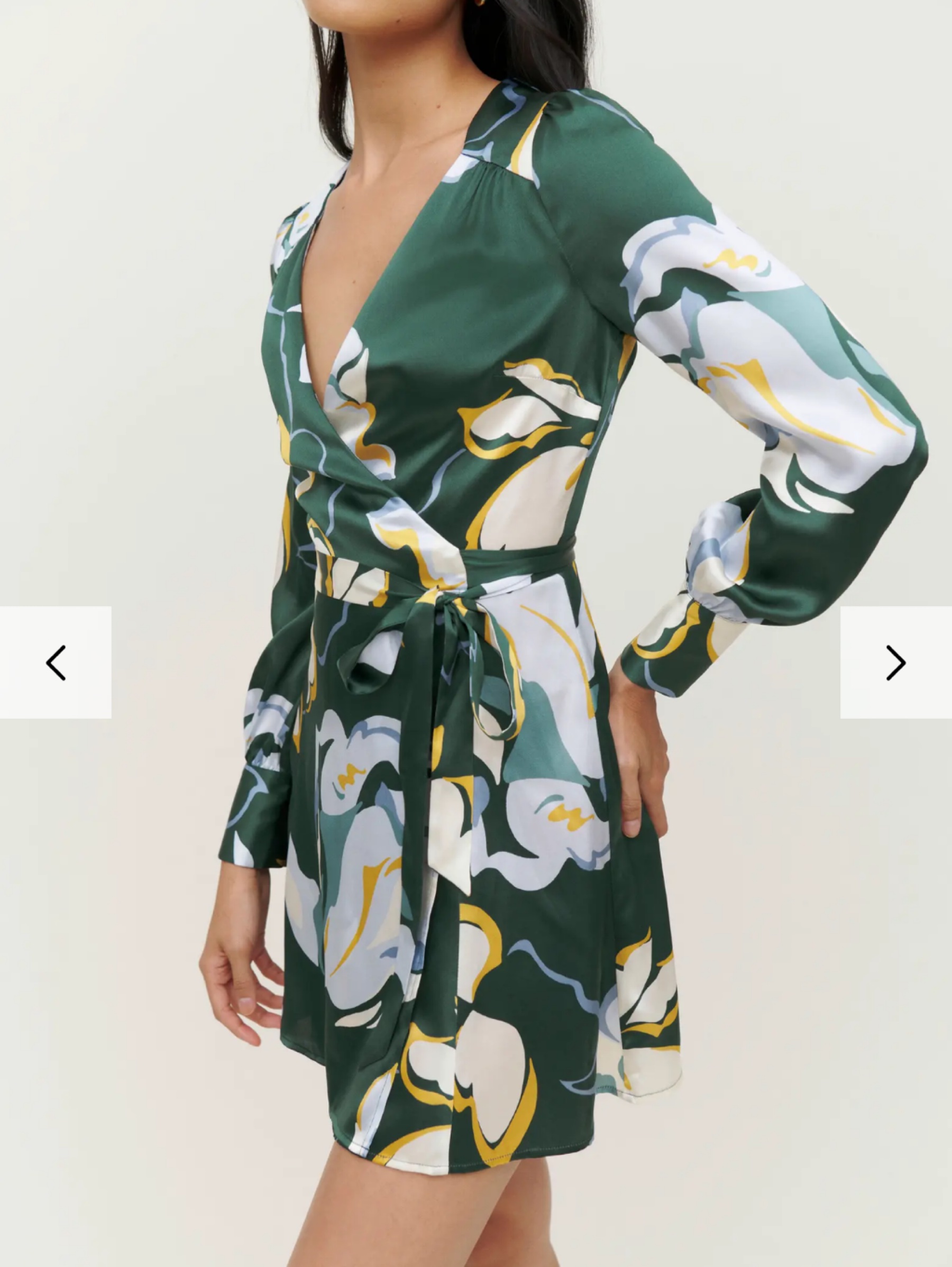
Task: Show the next product photo
Action: tap(896, 662)
